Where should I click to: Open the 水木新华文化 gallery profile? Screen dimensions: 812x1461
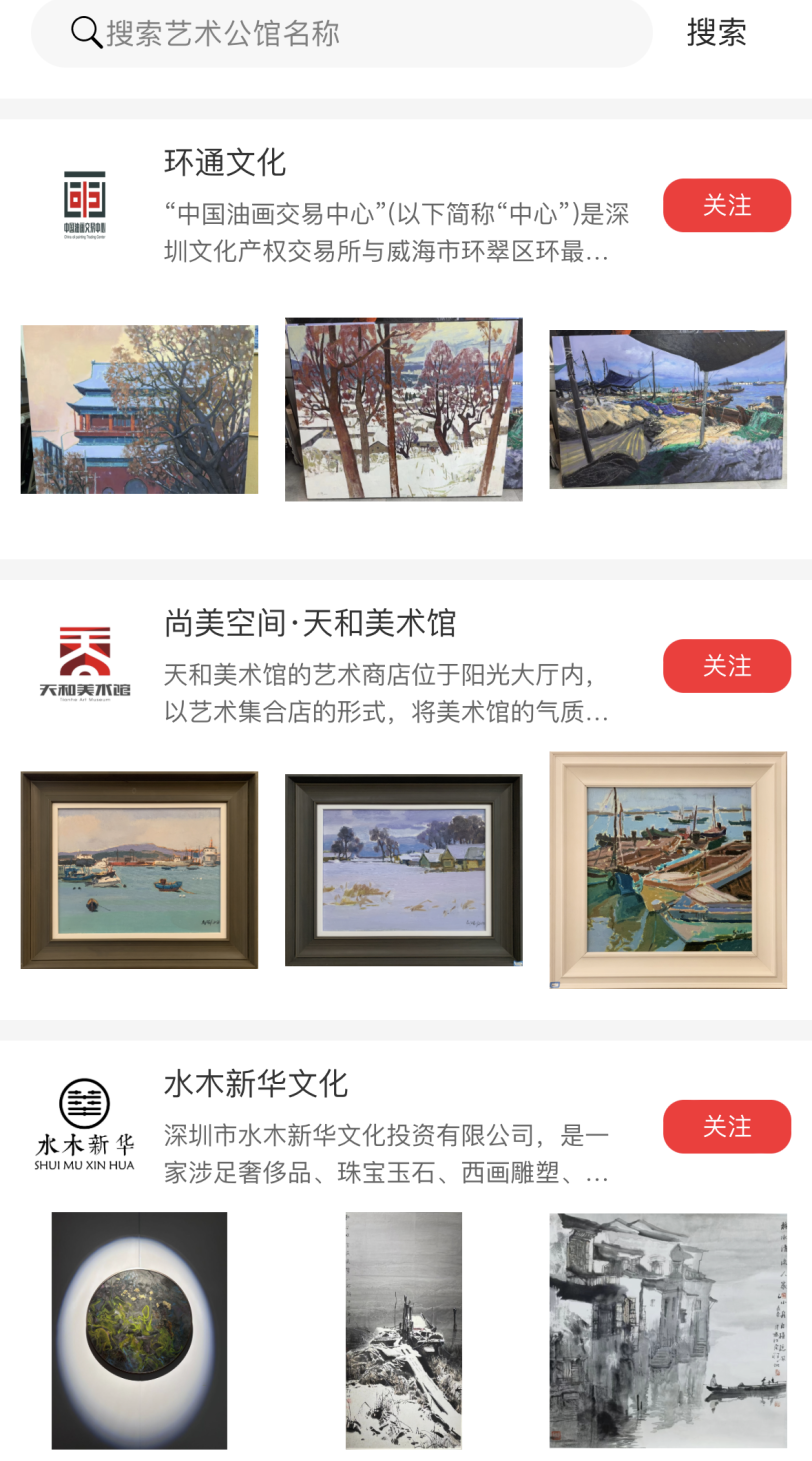click(x=255, y=1083)
